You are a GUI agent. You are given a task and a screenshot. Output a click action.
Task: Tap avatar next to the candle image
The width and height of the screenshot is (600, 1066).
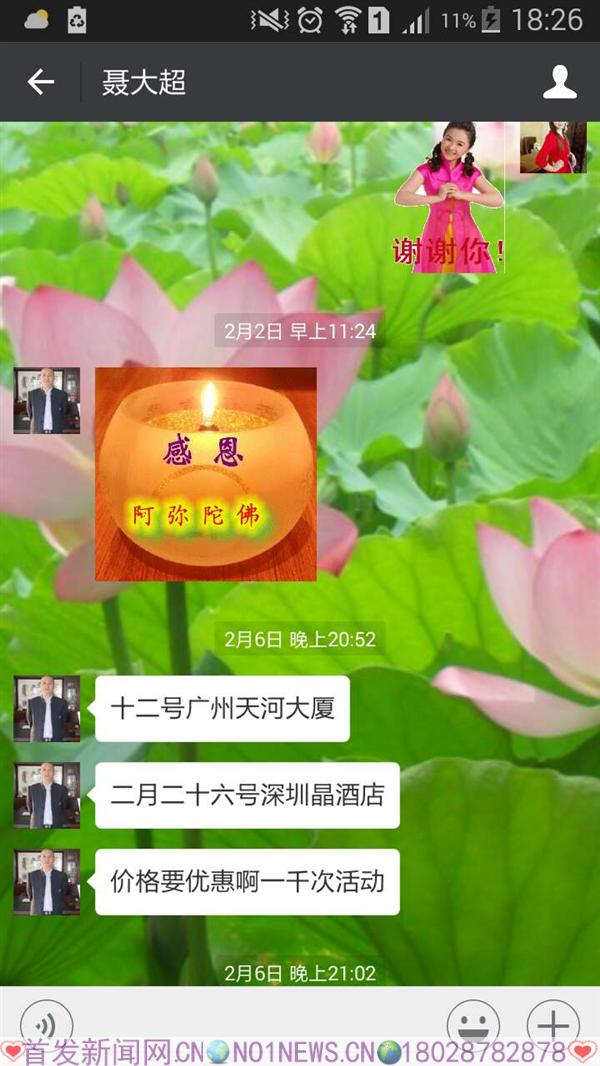tap(46, 400)
